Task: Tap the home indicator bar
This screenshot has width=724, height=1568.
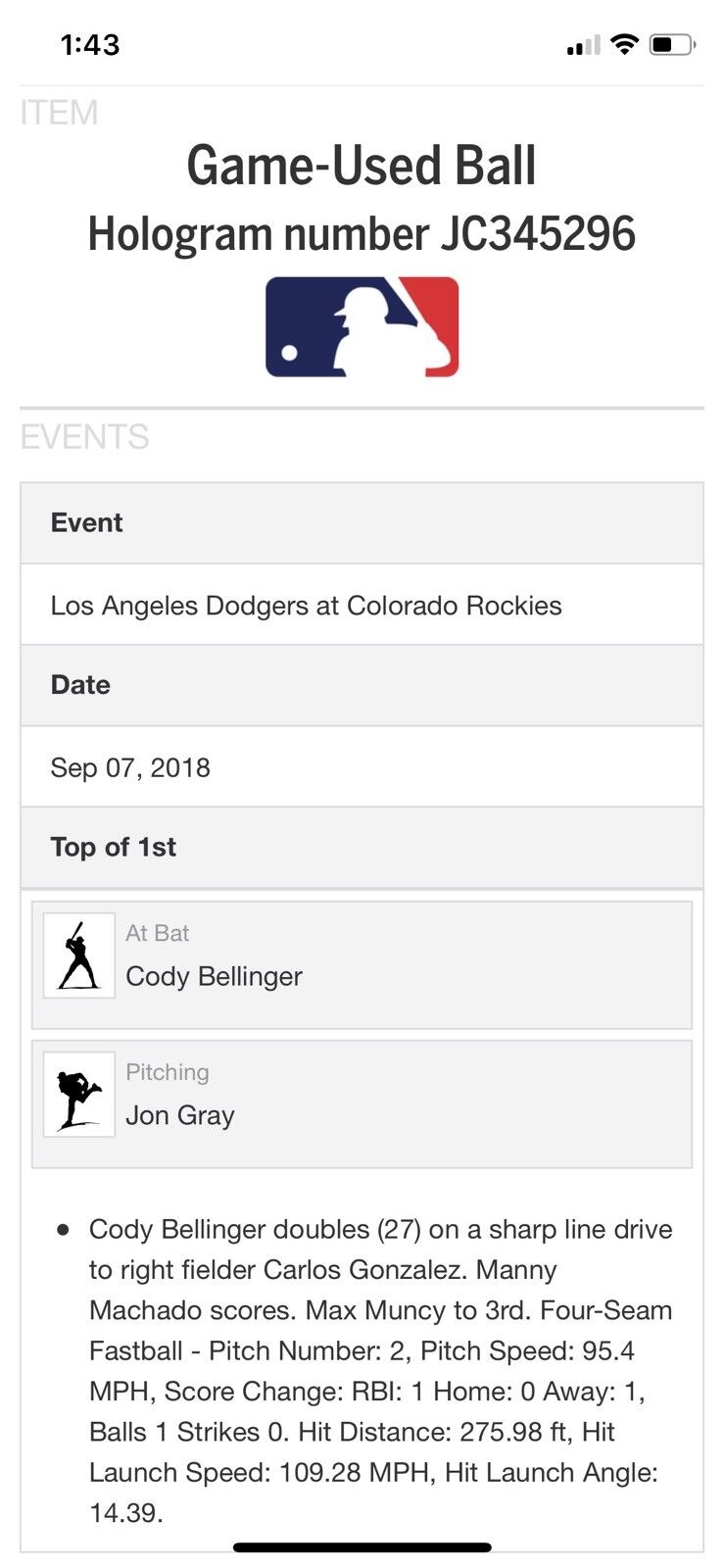Action: click(x=362, y=1546)
